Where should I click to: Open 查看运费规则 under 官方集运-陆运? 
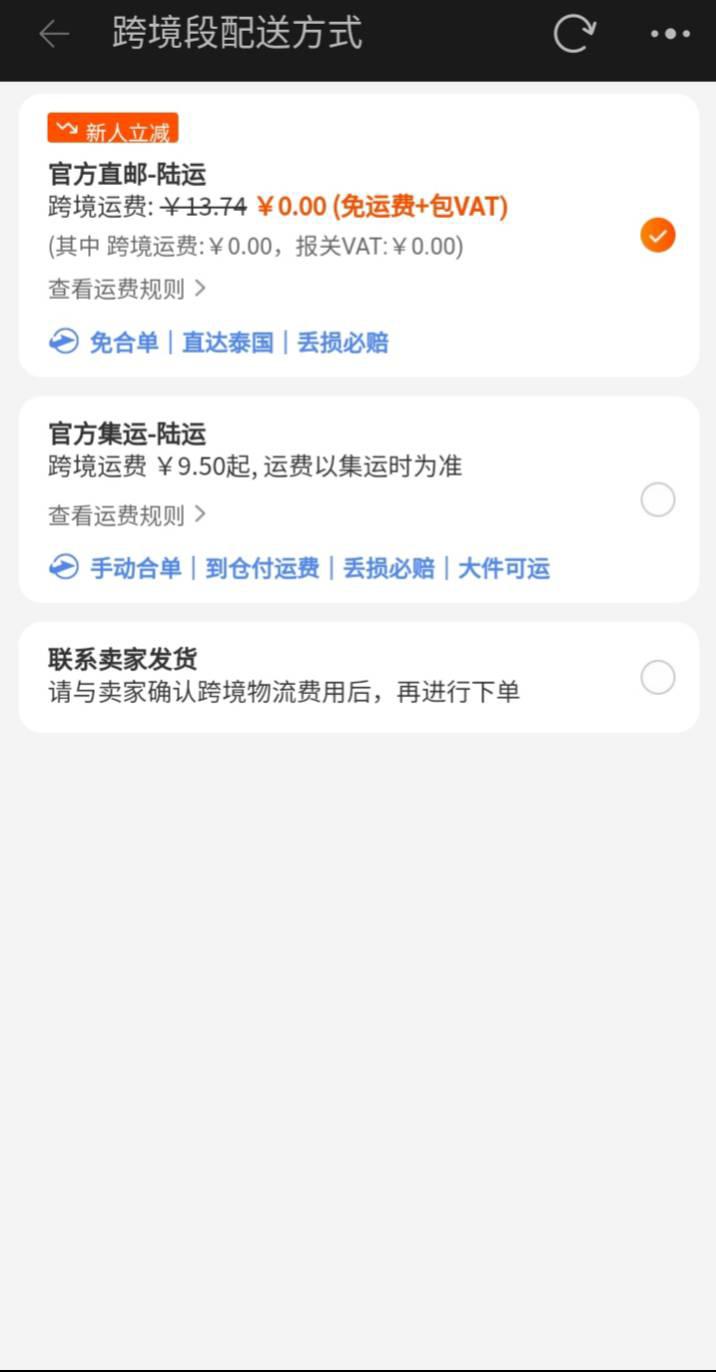coord(127,516)
